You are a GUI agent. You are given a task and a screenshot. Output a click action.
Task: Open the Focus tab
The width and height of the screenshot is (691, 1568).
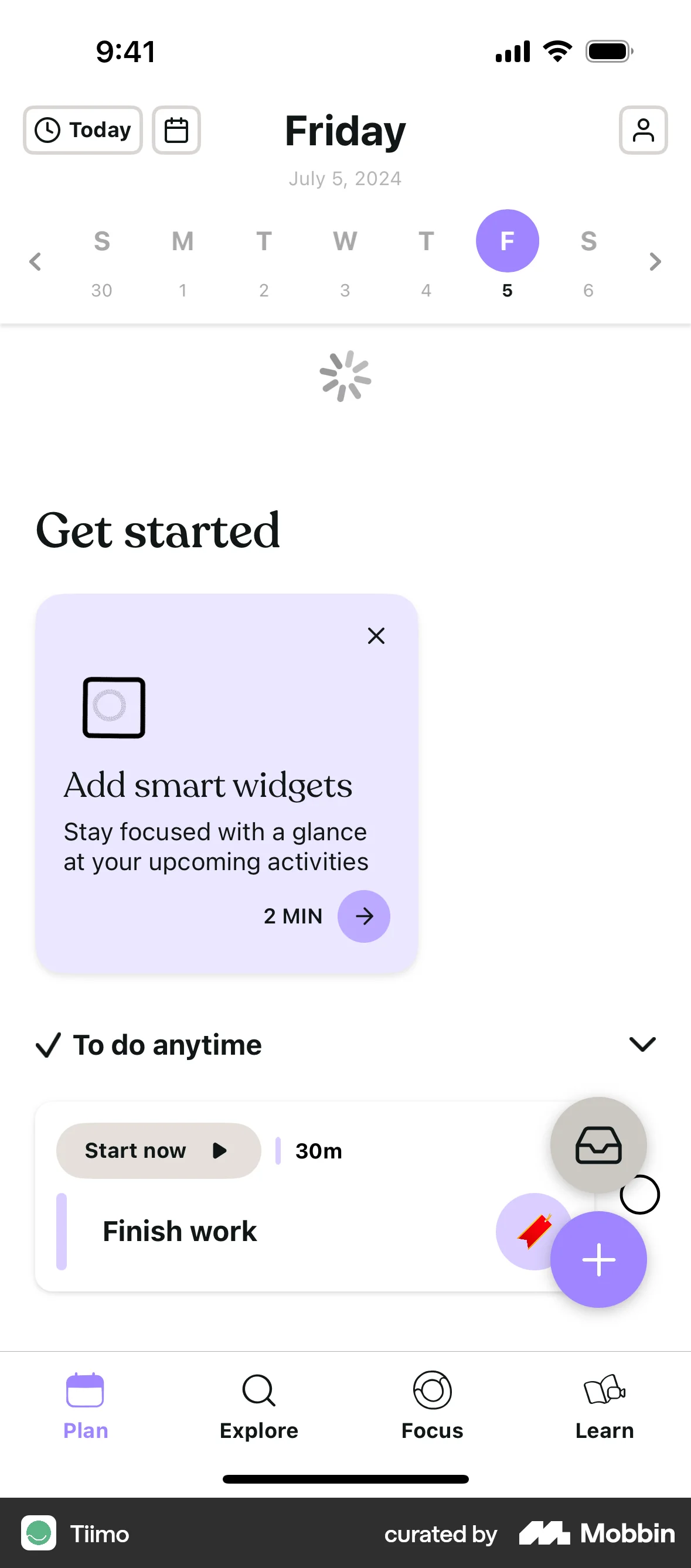(x=431, y=1406)
